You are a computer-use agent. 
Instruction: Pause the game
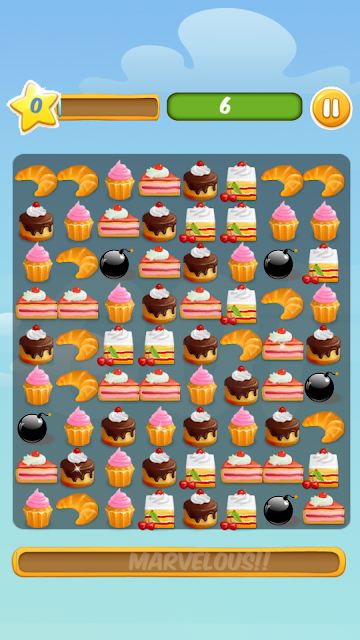[331, 108]
